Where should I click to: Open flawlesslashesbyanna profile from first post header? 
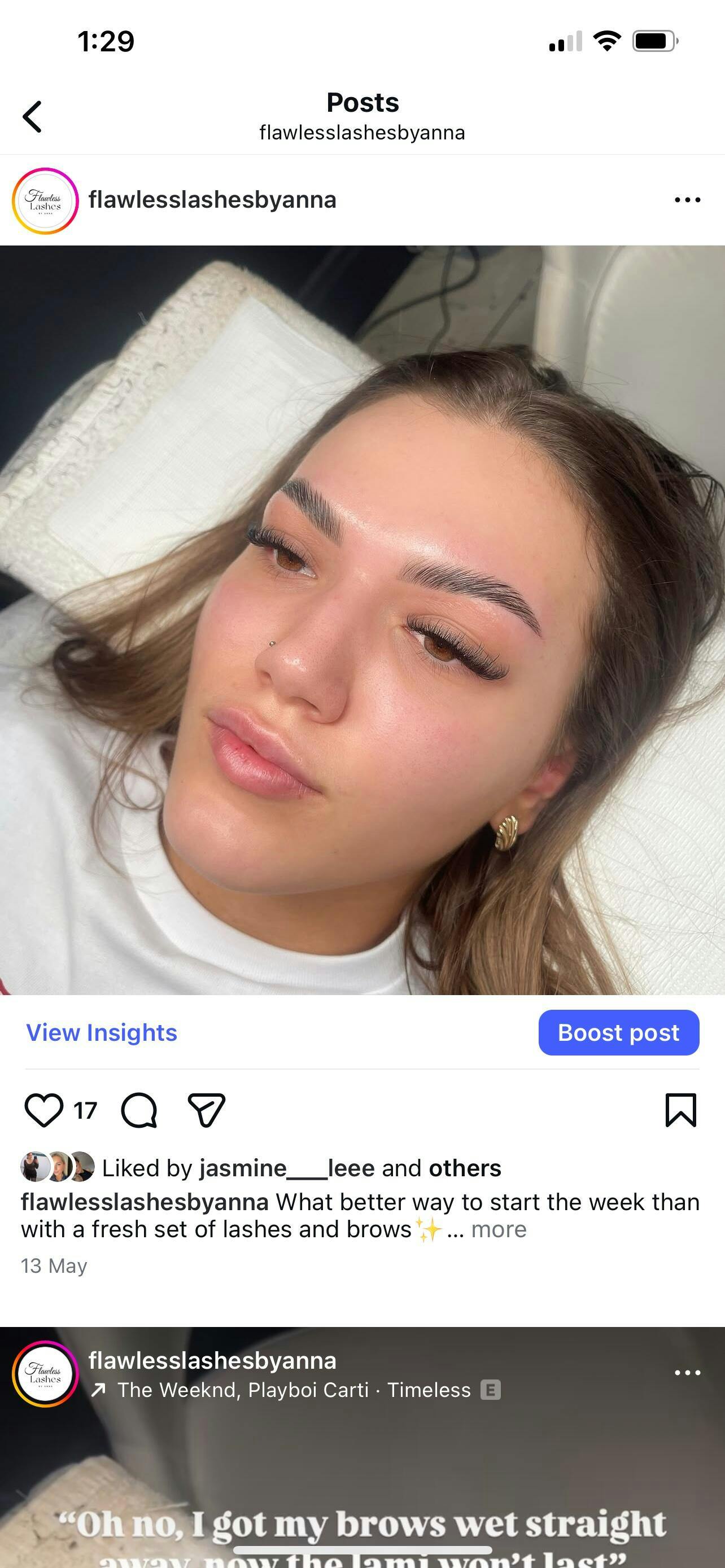(x=212, y=200)
